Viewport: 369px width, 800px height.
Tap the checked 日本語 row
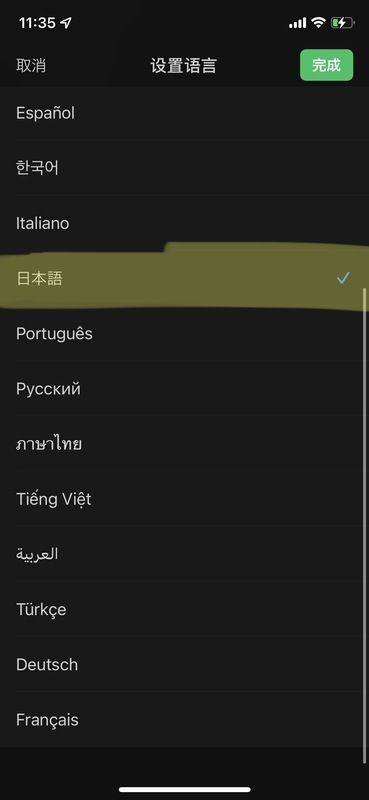(x=184, y=278)
